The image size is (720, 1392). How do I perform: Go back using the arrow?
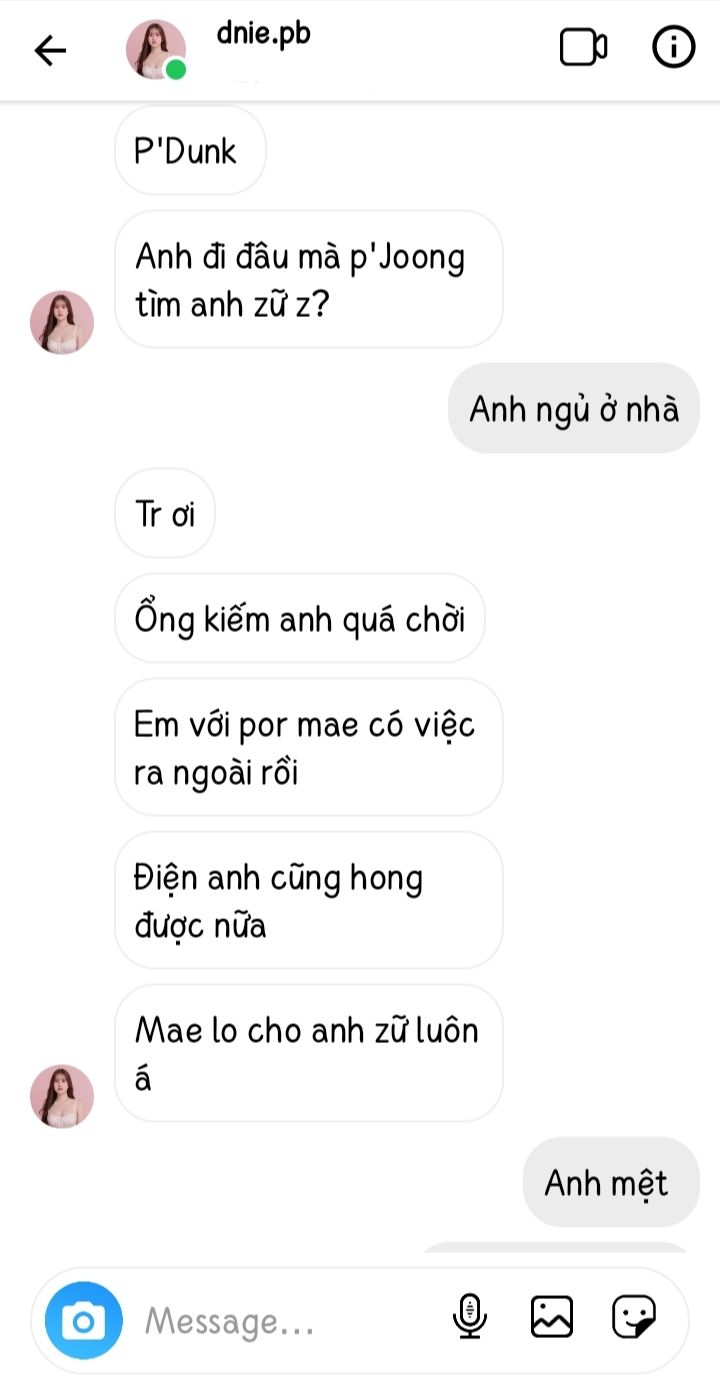pos(50,50)
